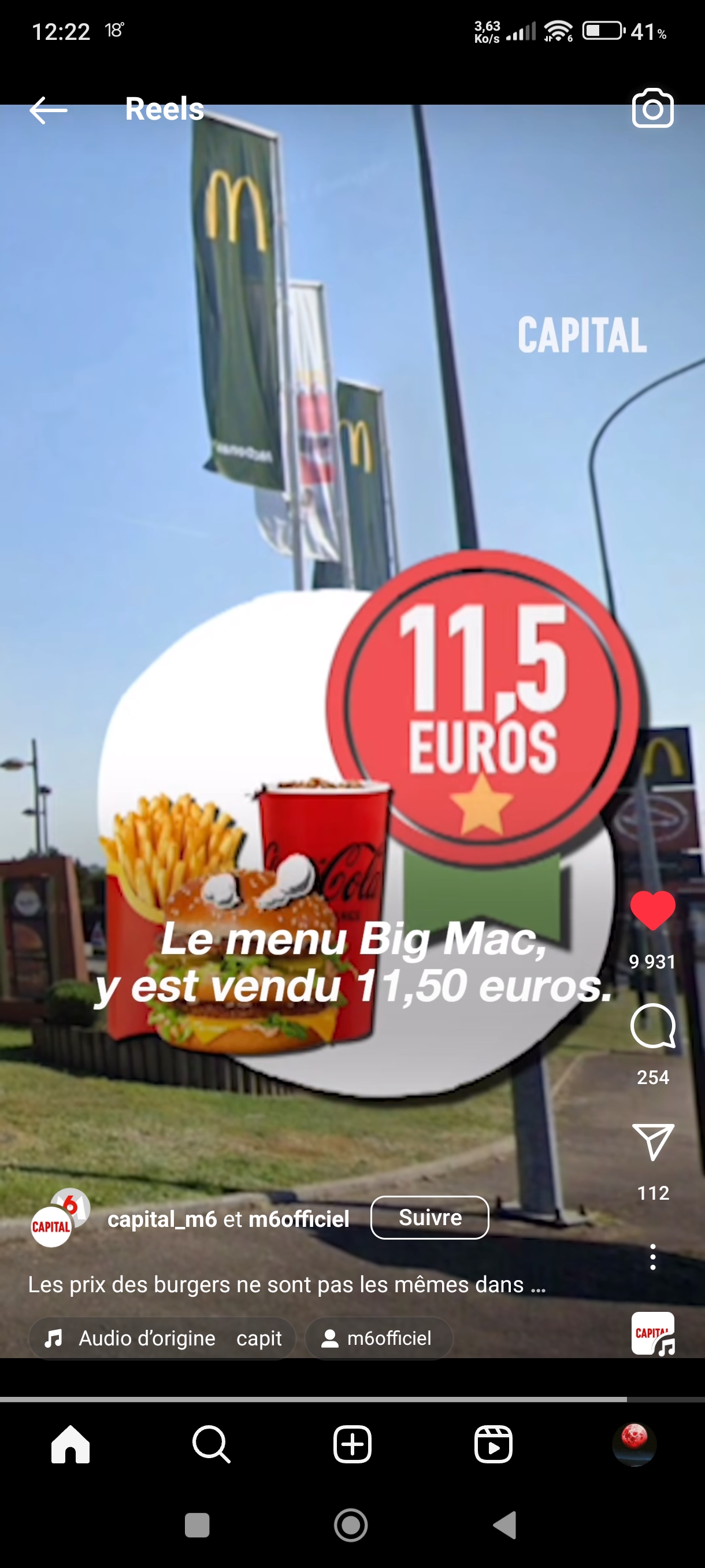Open the Audio d'origine sound page
The width and height of the screenshot is (705, 1568).
(x=162, y=1338)
